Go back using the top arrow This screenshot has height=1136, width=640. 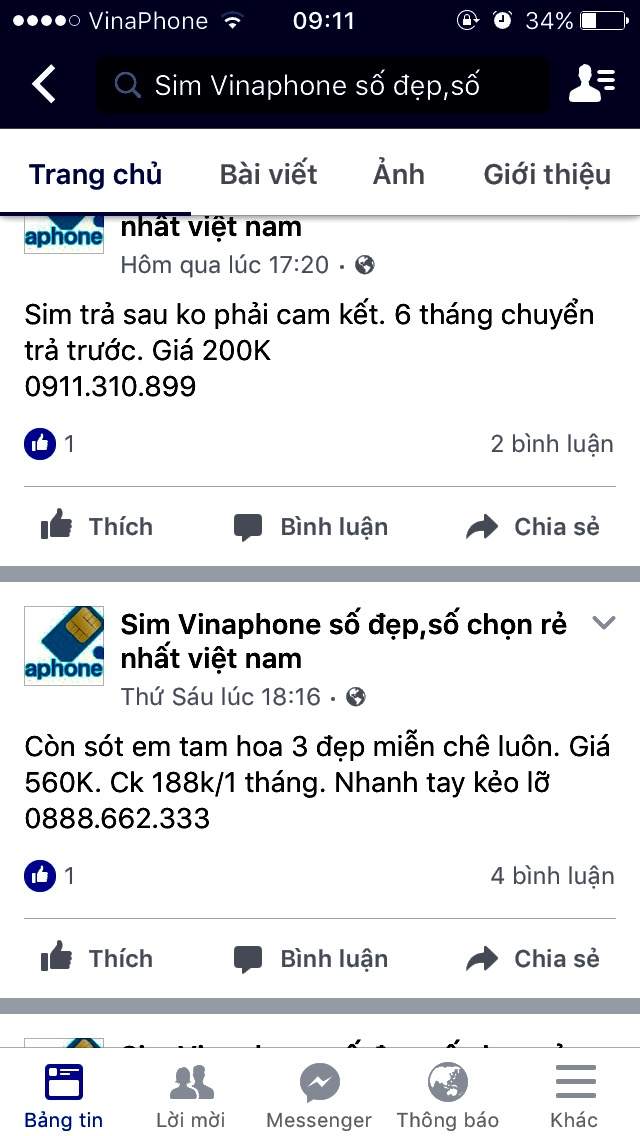pyautogui.click(x=44, y=85)
